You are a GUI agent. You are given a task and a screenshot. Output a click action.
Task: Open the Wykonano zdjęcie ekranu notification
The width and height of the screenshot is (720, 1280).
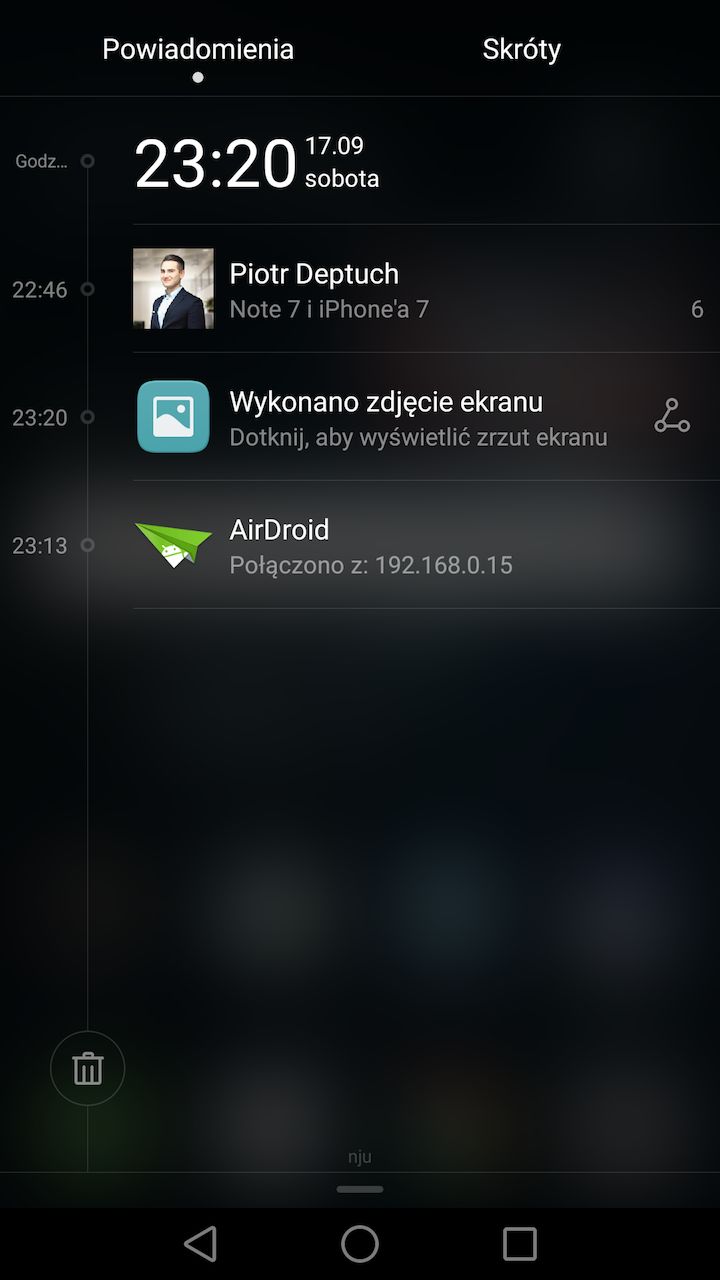tap(390, 417)
